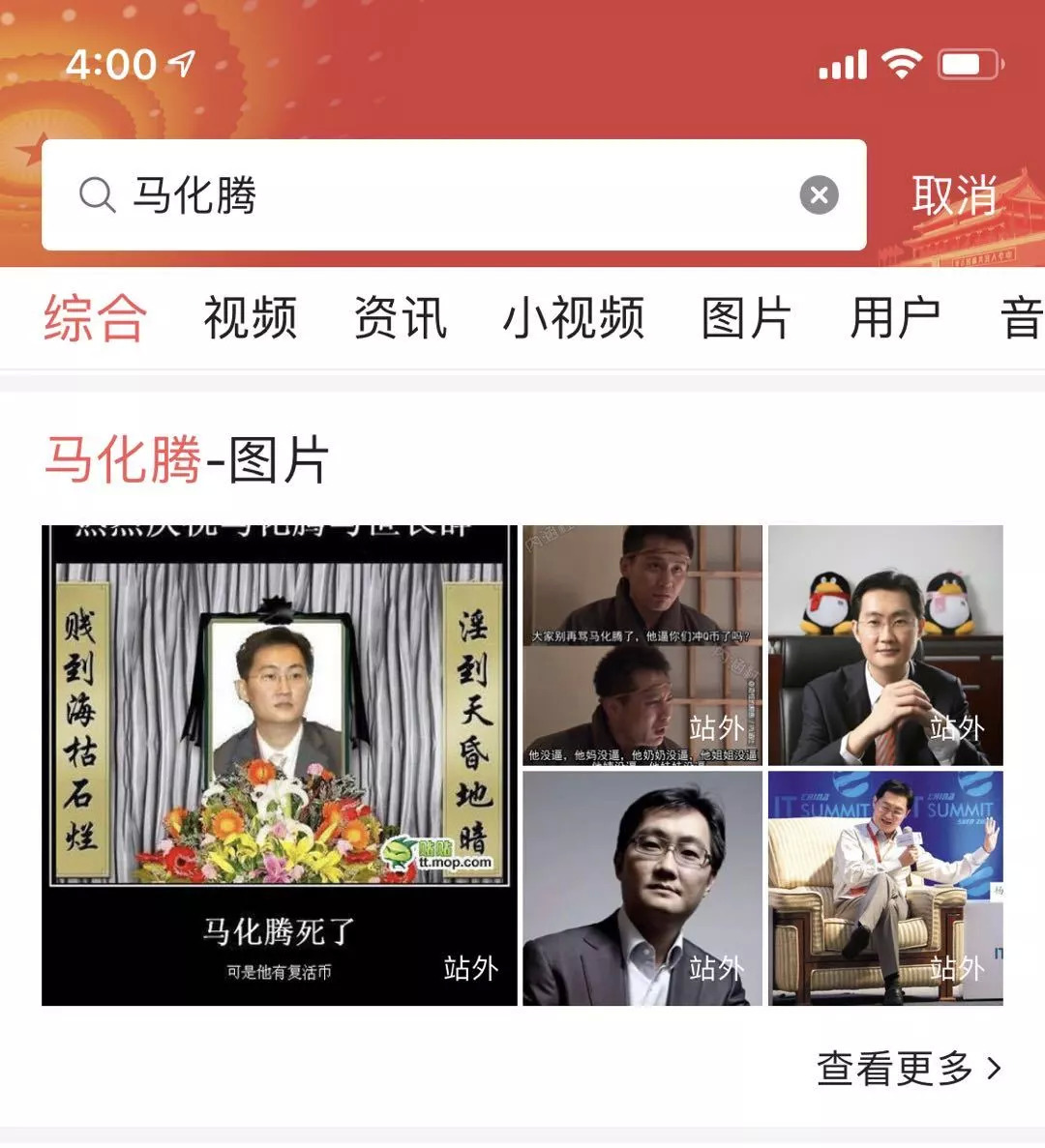Tap 查看更多 to see more images
Image resolution: width=1045 pixels, height=1148 pixels.
908,1068
